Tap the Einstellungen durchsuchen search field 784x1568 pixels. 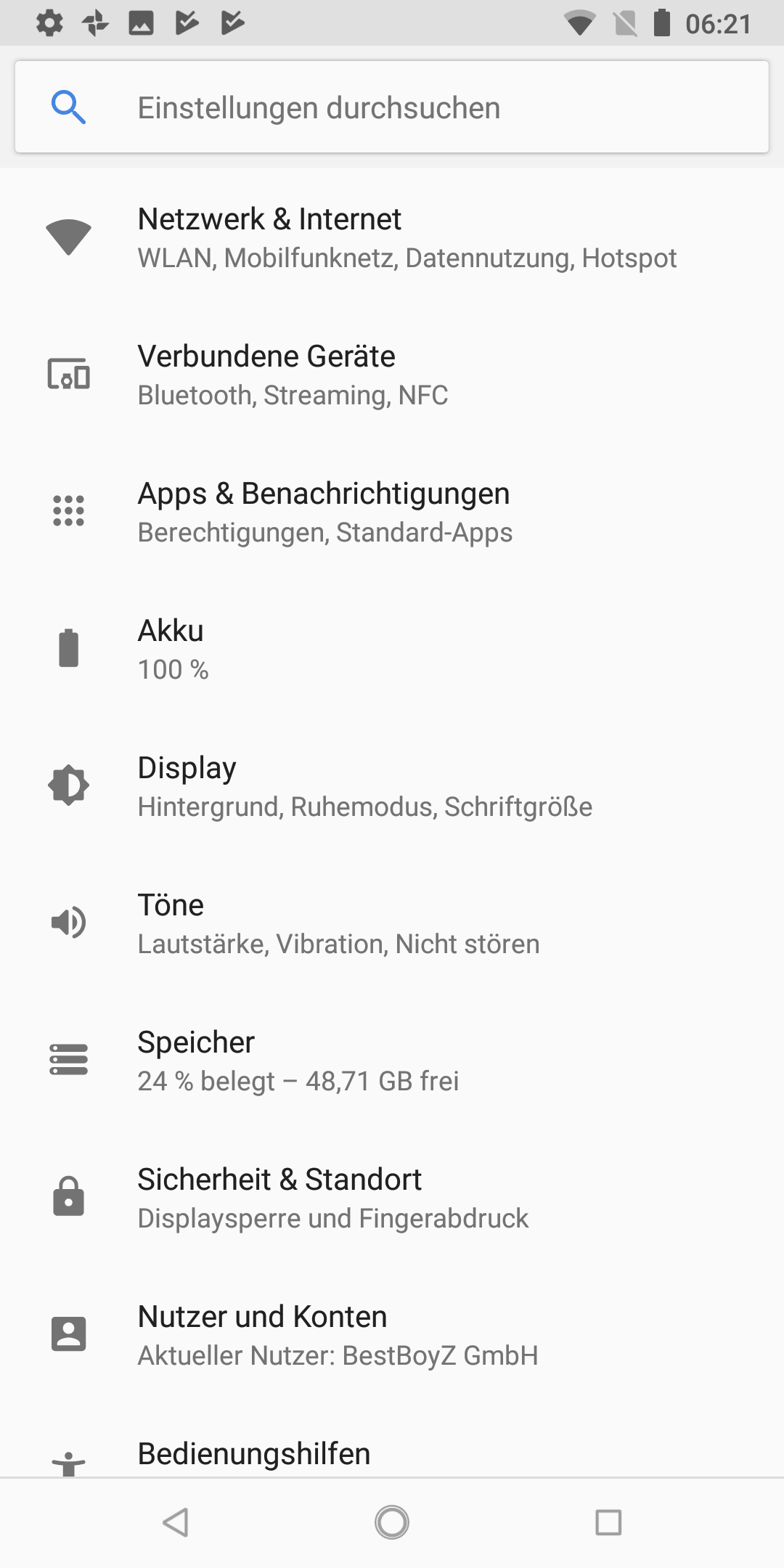392,107
